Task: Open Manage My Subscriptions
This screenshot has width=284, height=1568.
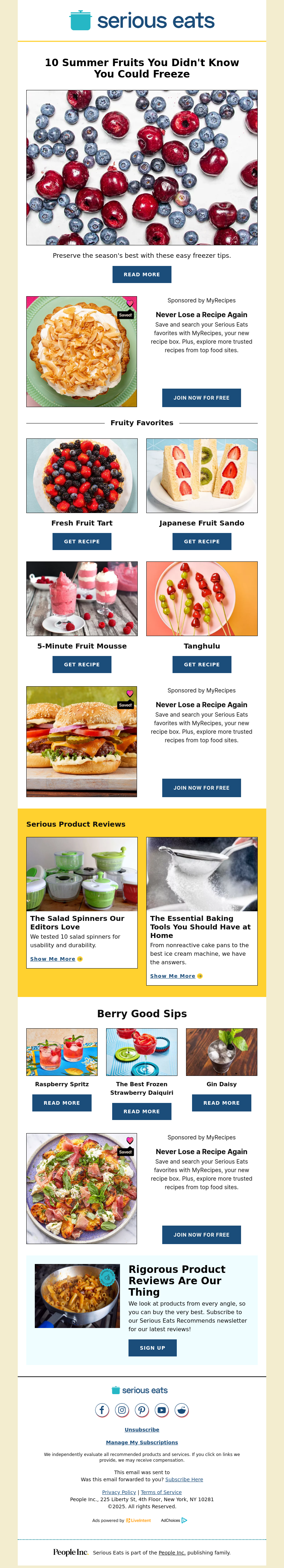Action: [x=142, y=1442]
